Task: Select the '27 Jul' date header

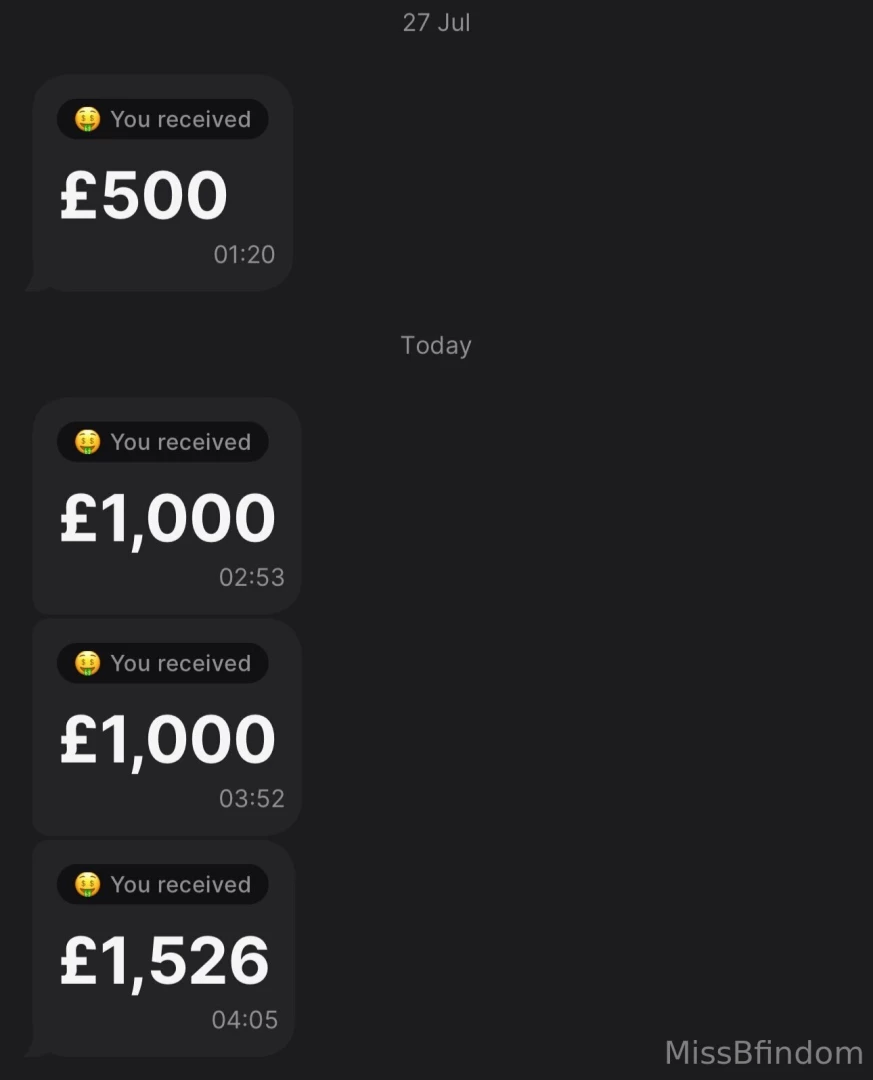Action: coord(436,23)
